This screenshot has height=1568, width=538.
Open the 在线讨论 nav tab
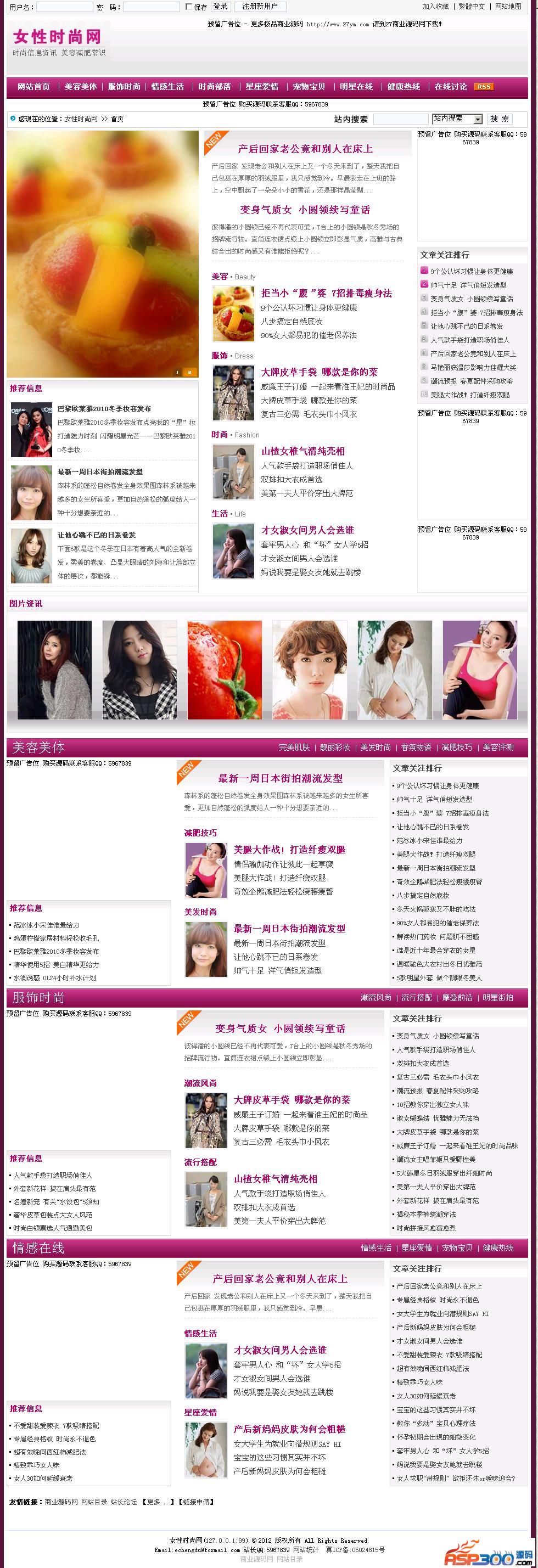click(450, 86)
